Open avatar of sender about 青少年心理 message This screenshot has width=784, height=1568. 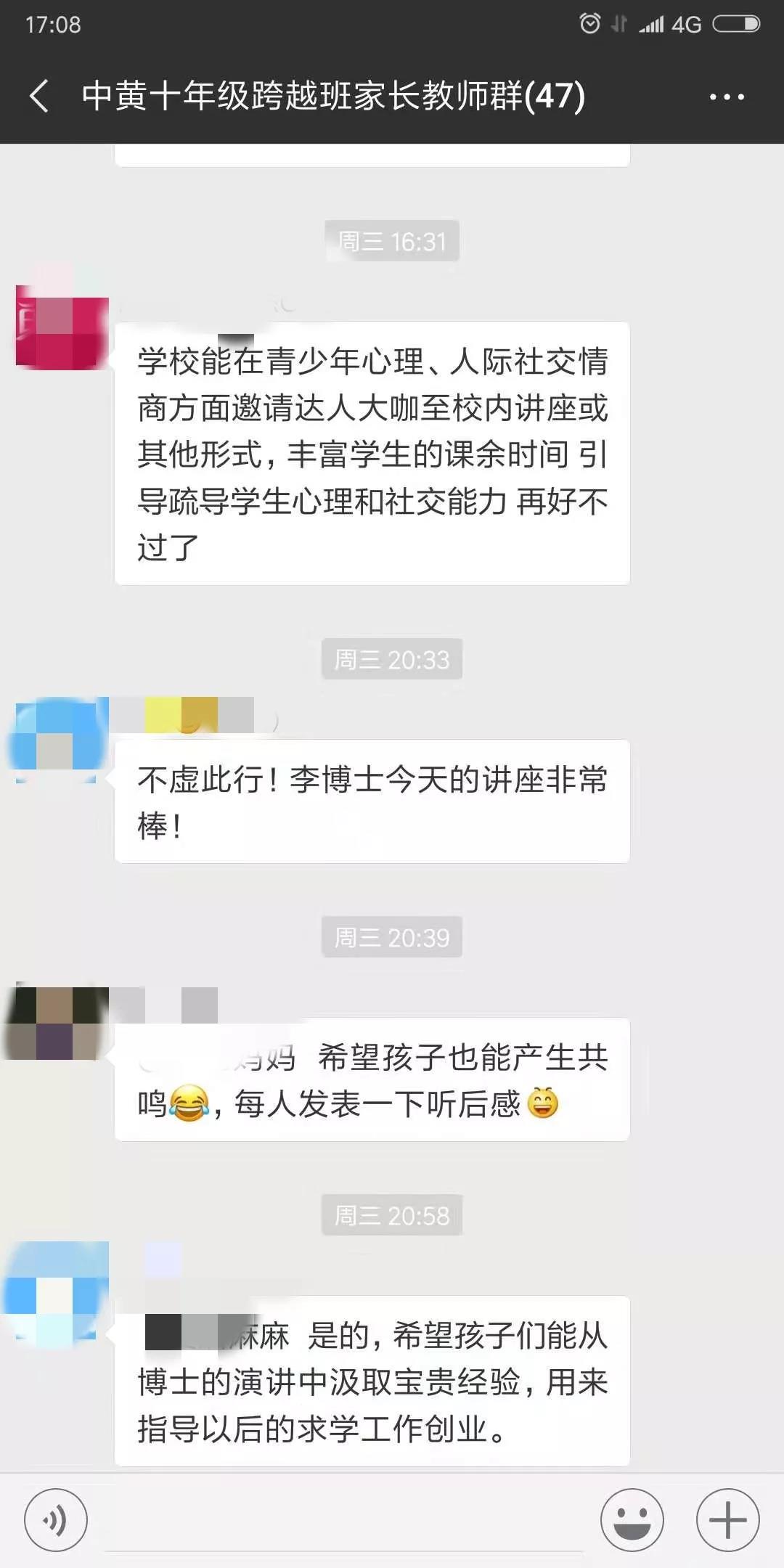click(61, 328)
